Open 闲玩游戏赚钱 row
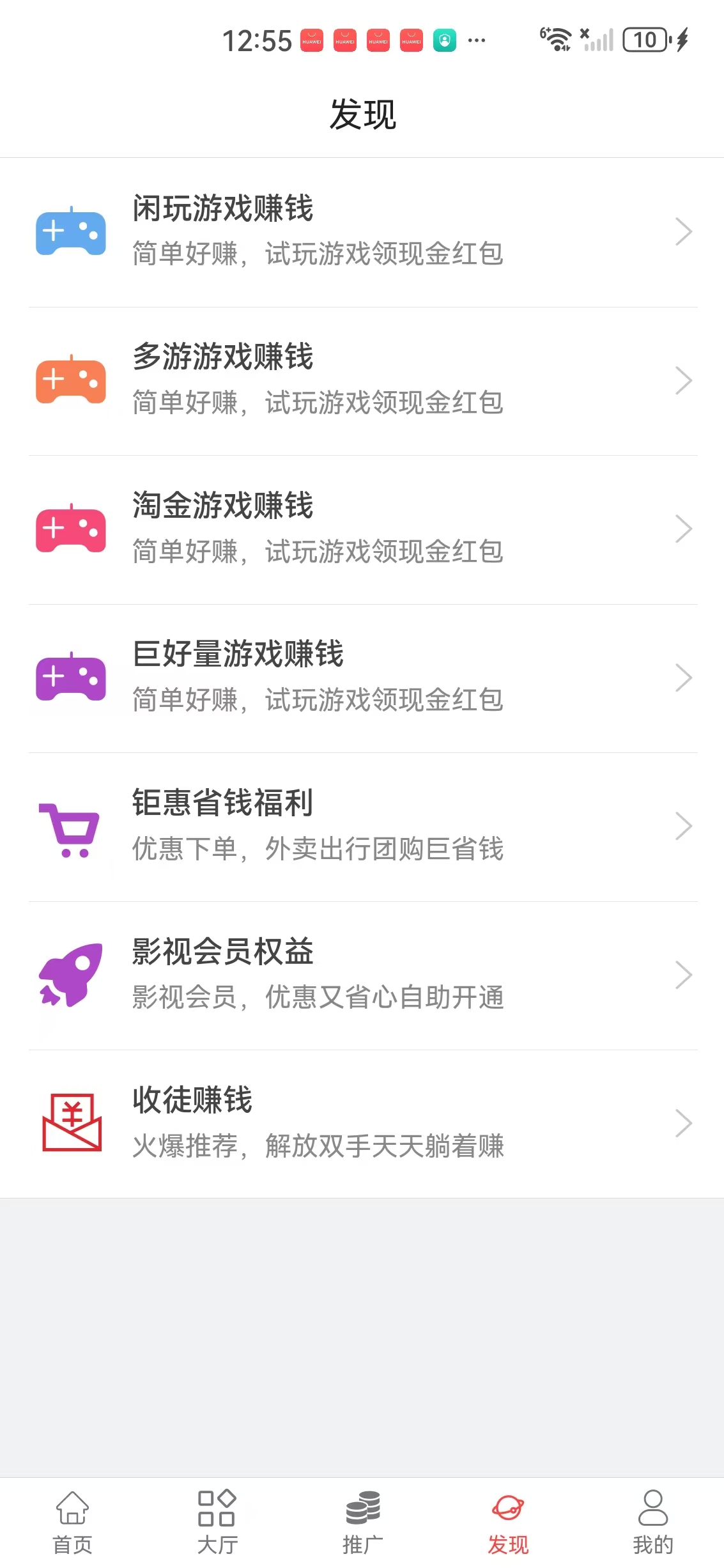The image size is (724, 1568). (362, 232)
